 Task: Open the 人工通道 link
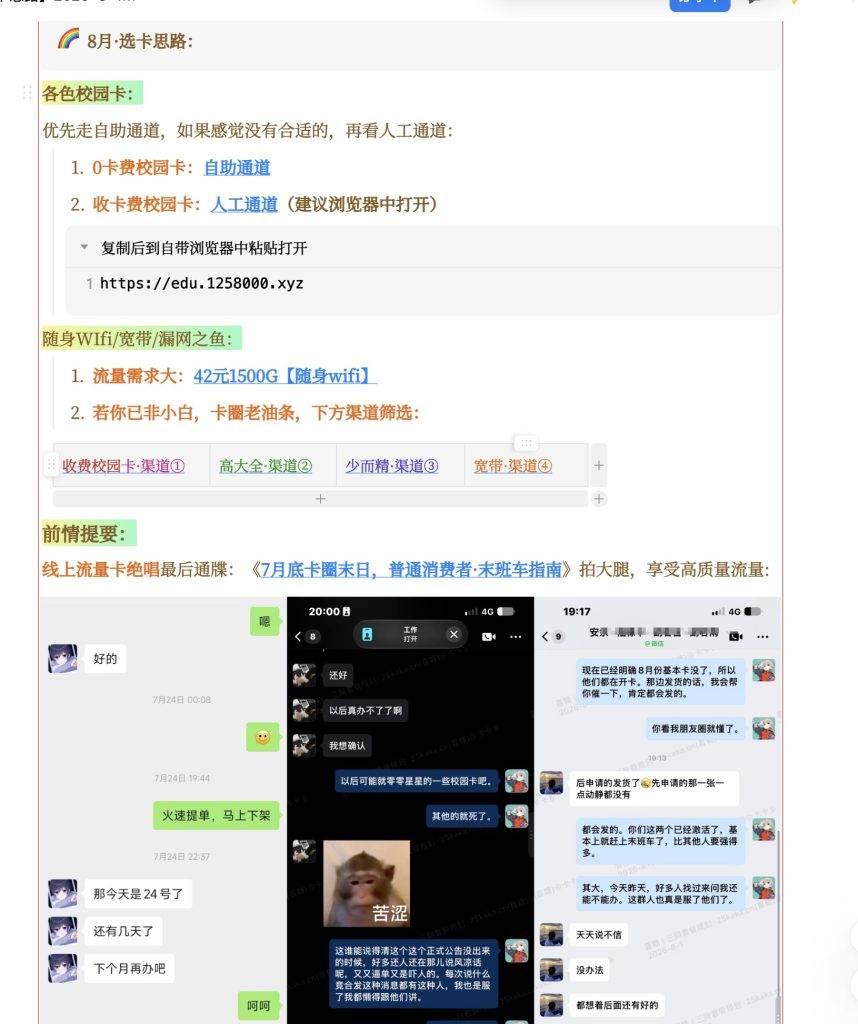(x=244, y=204)
